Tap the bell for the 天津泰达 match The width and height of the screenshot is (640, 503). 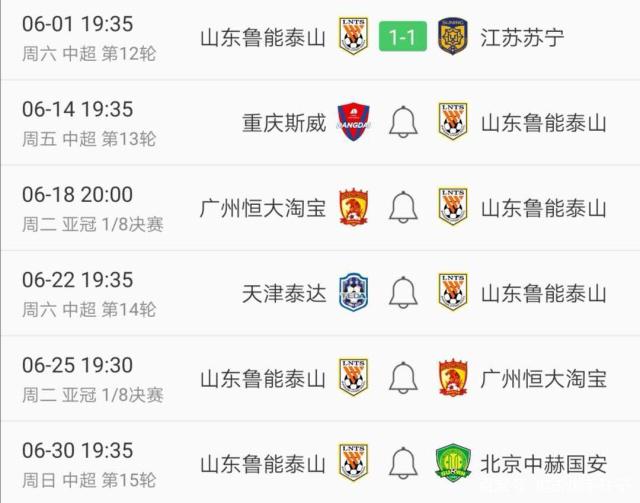(403, 293)
